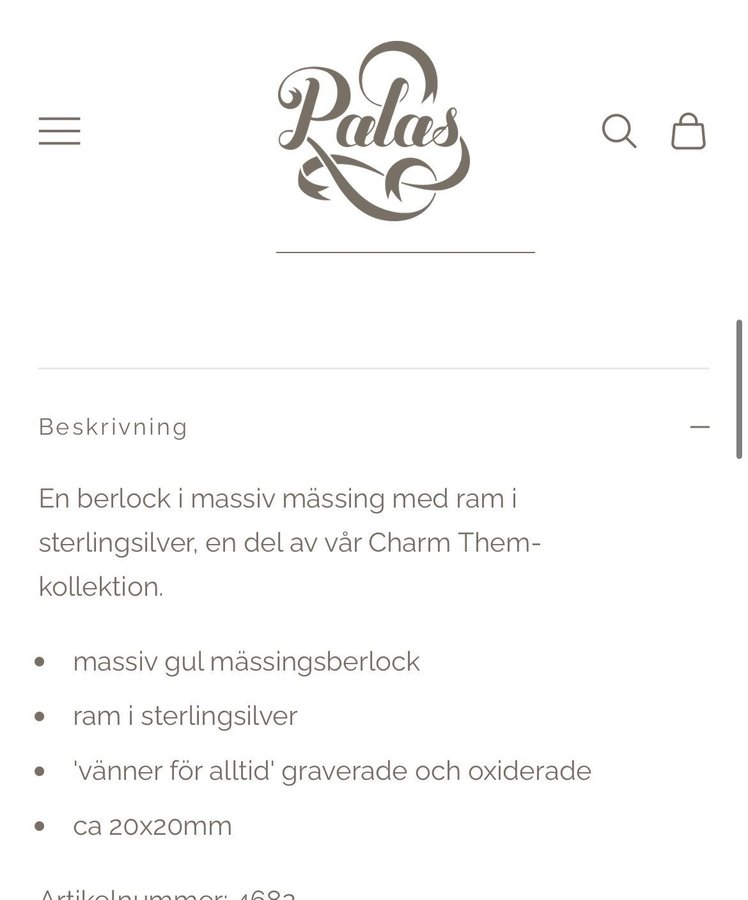Image resolution: width=748 pixels, height=900 pixels.
Task: Open the search icon
Action: pyautogui.click(x=618, y=131)
